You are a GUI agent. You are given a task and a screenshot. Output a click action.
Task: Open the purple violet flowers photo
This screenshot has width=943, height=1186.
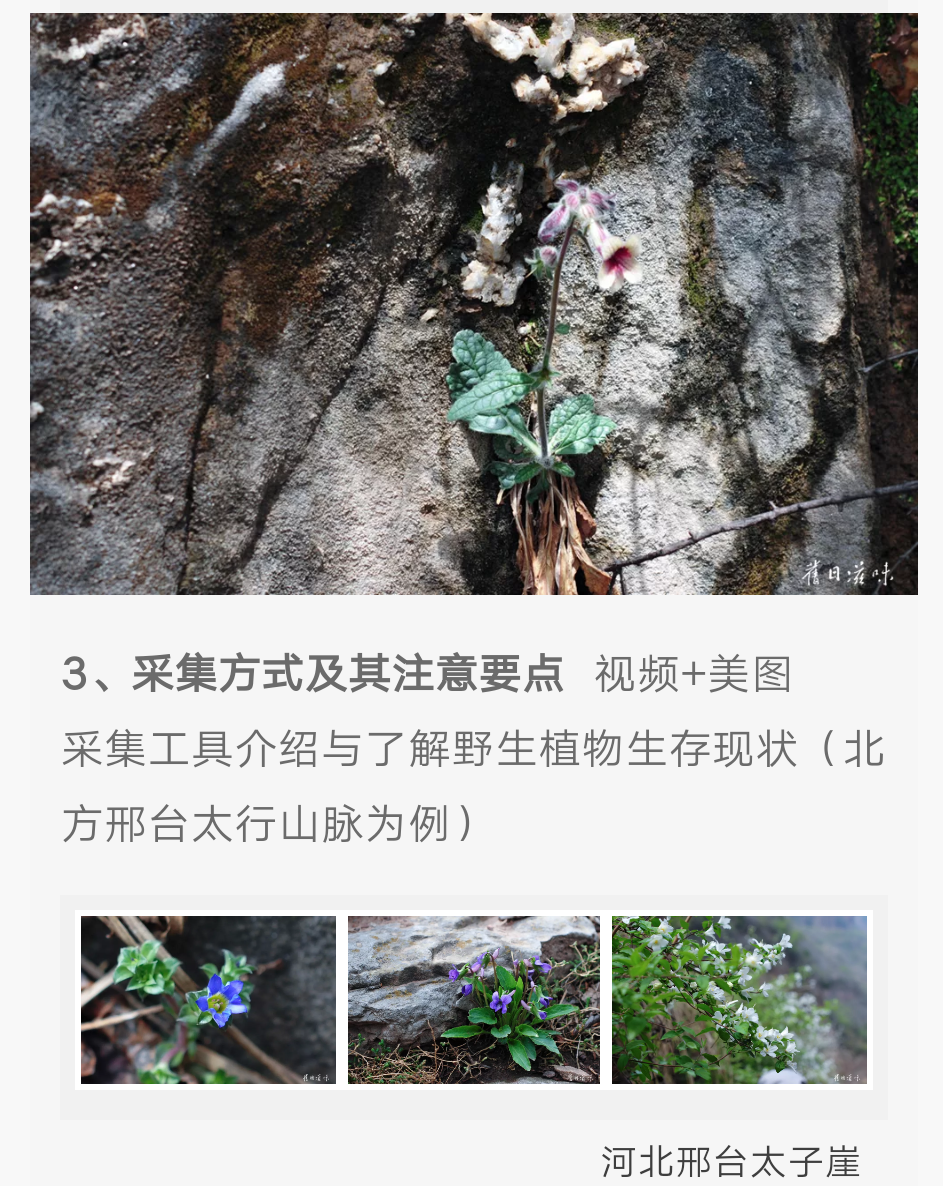point(473,999)
